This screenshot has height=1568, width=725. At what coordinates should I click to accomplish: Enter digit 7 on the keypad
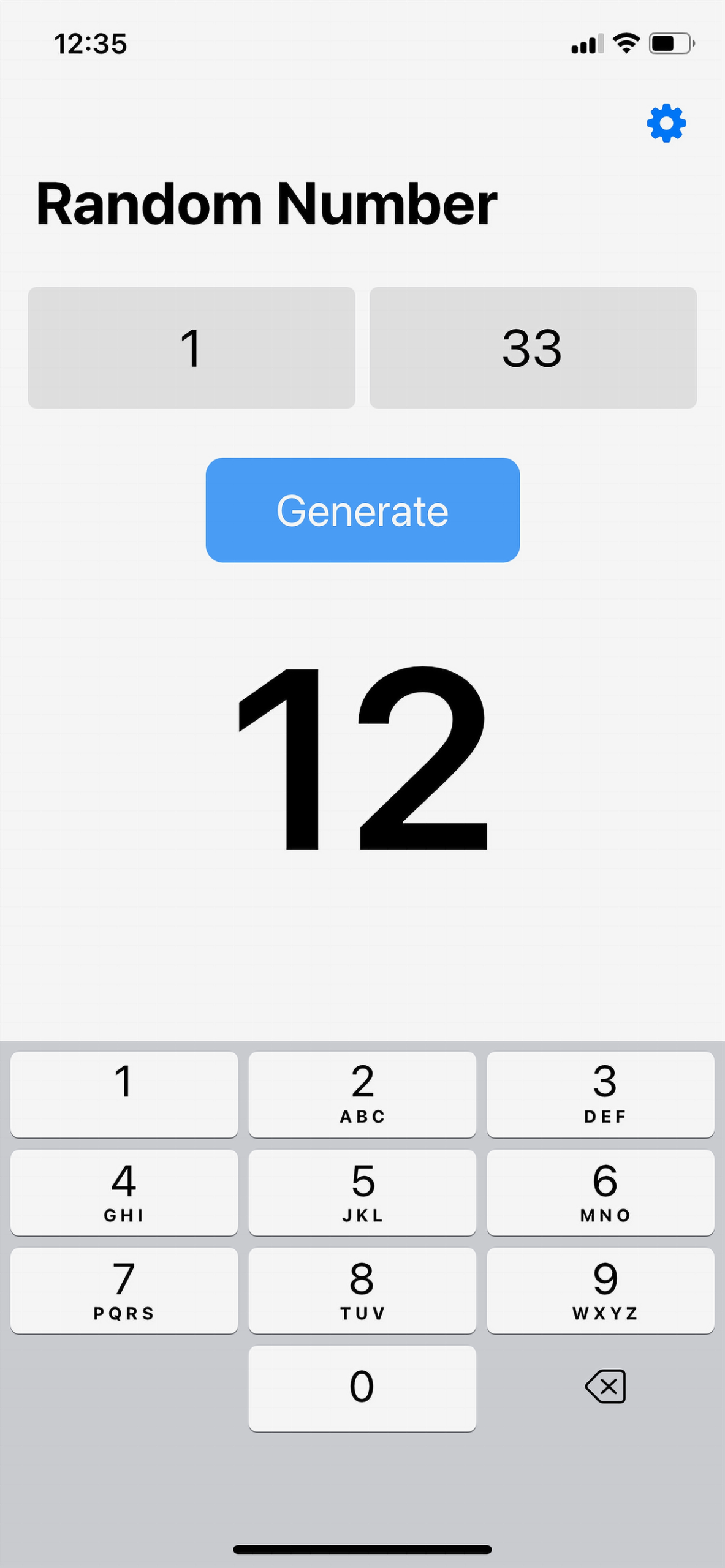tap(124, 1290)
